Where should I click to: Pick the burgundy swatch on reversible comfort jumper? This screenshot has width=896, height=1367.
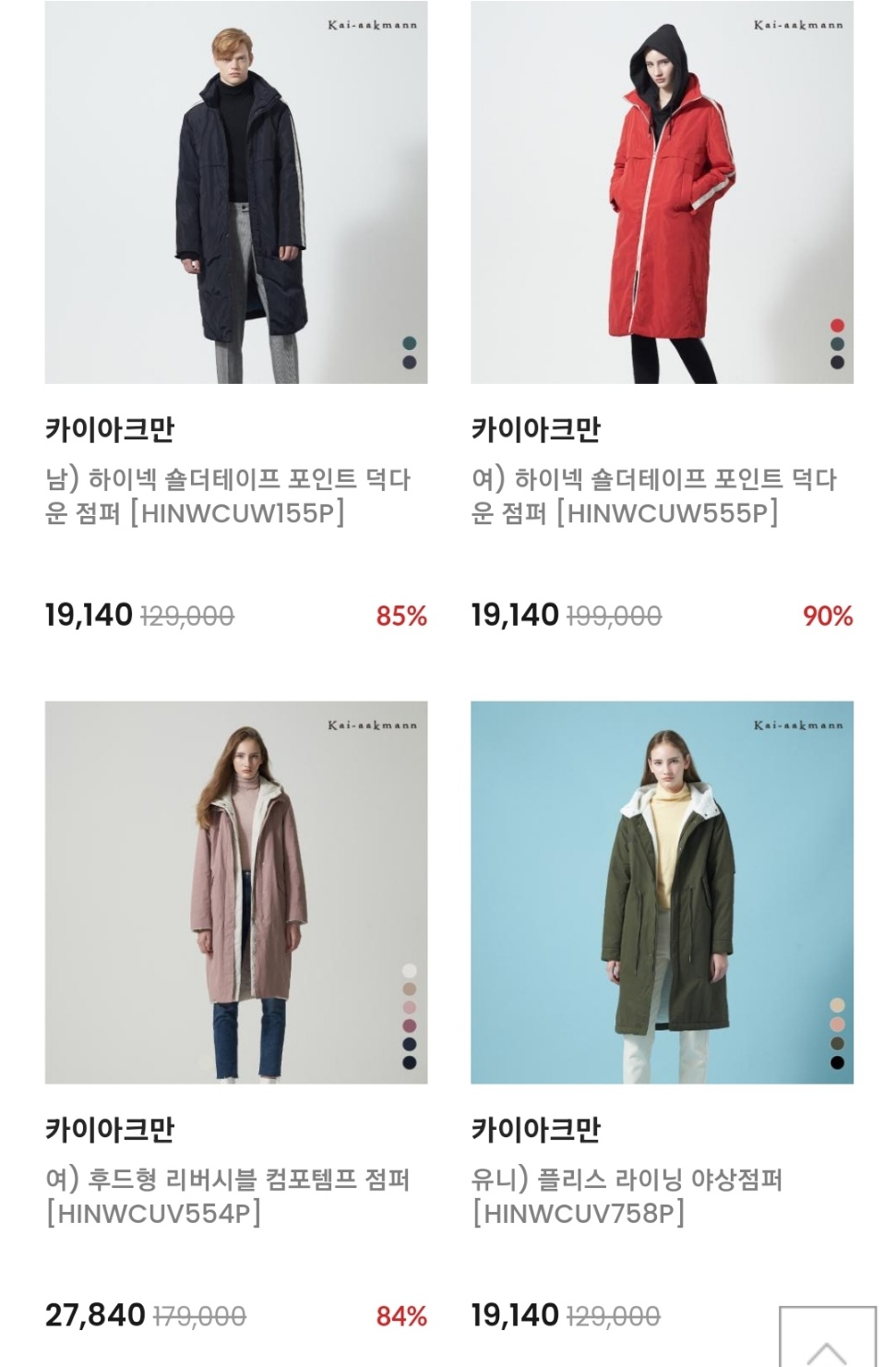point(410,1025)
